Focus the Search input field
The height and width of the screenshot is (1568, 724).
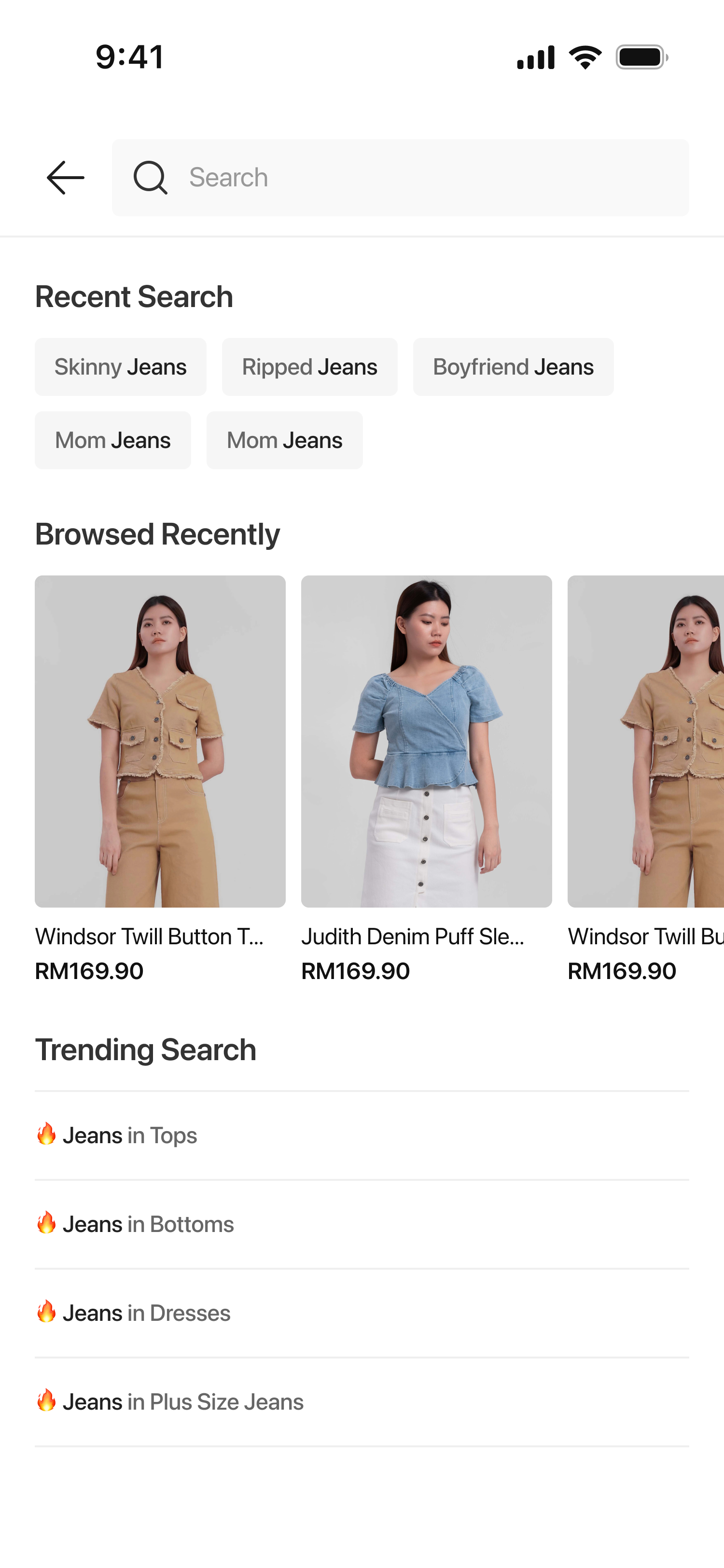[400, 178]
